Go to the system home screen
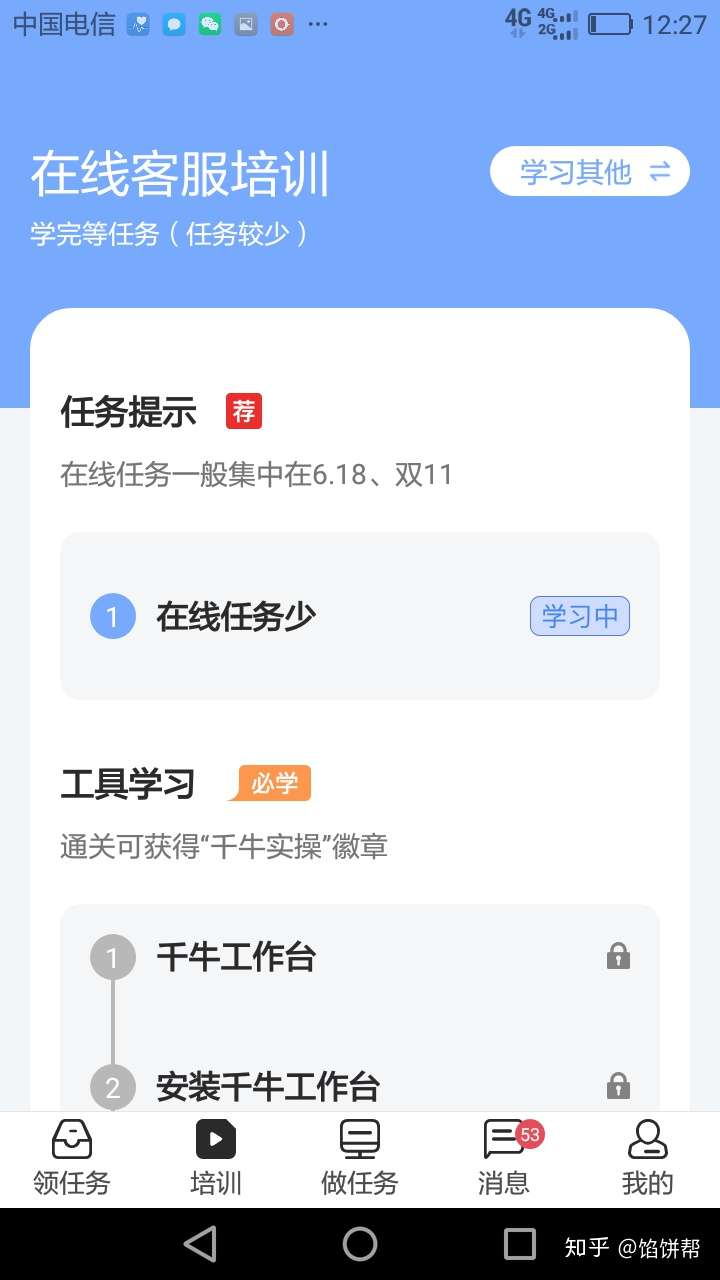 click(x=360, y=1244)
